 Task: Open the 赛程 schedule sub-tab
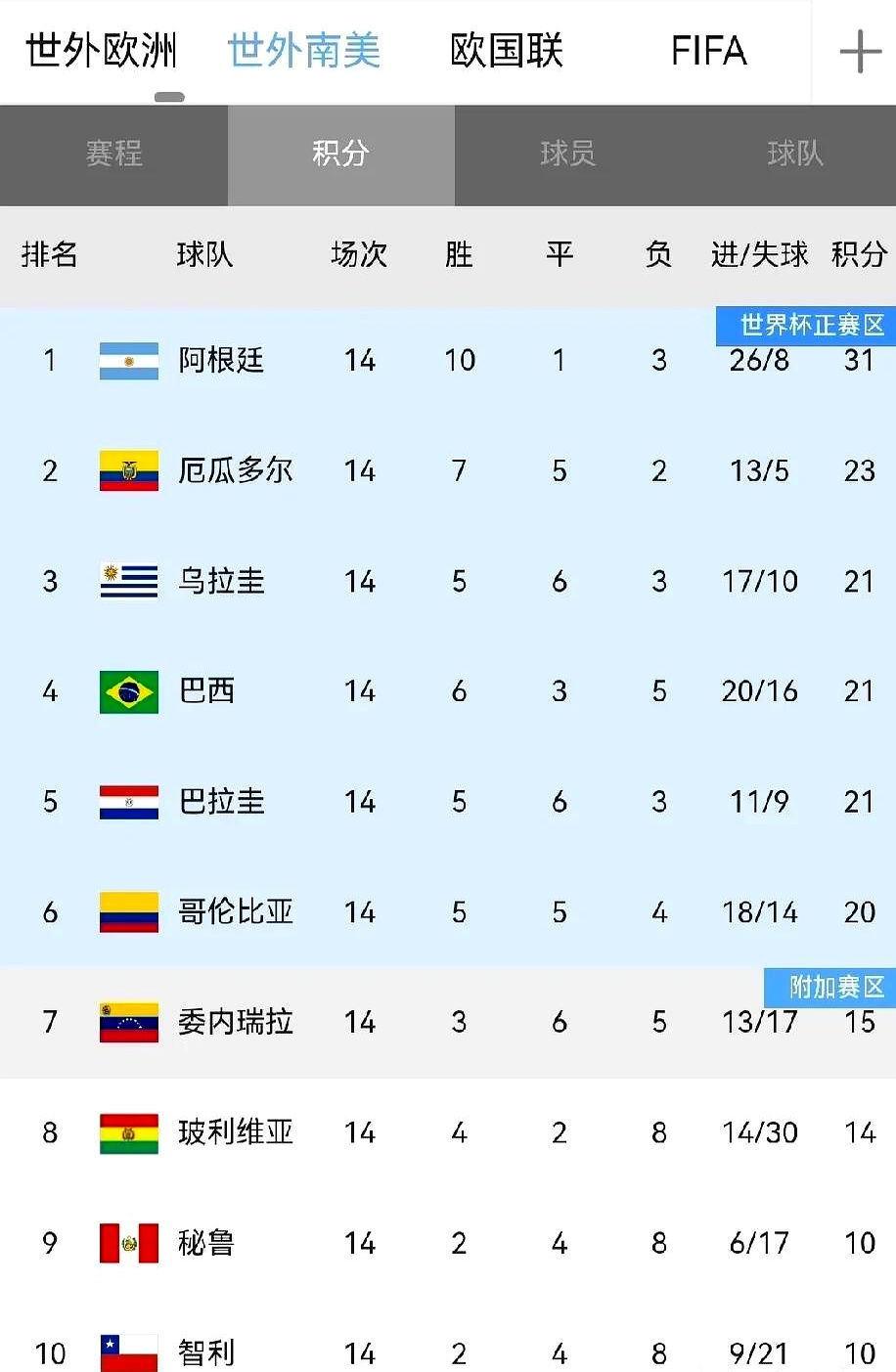(113, 154)
